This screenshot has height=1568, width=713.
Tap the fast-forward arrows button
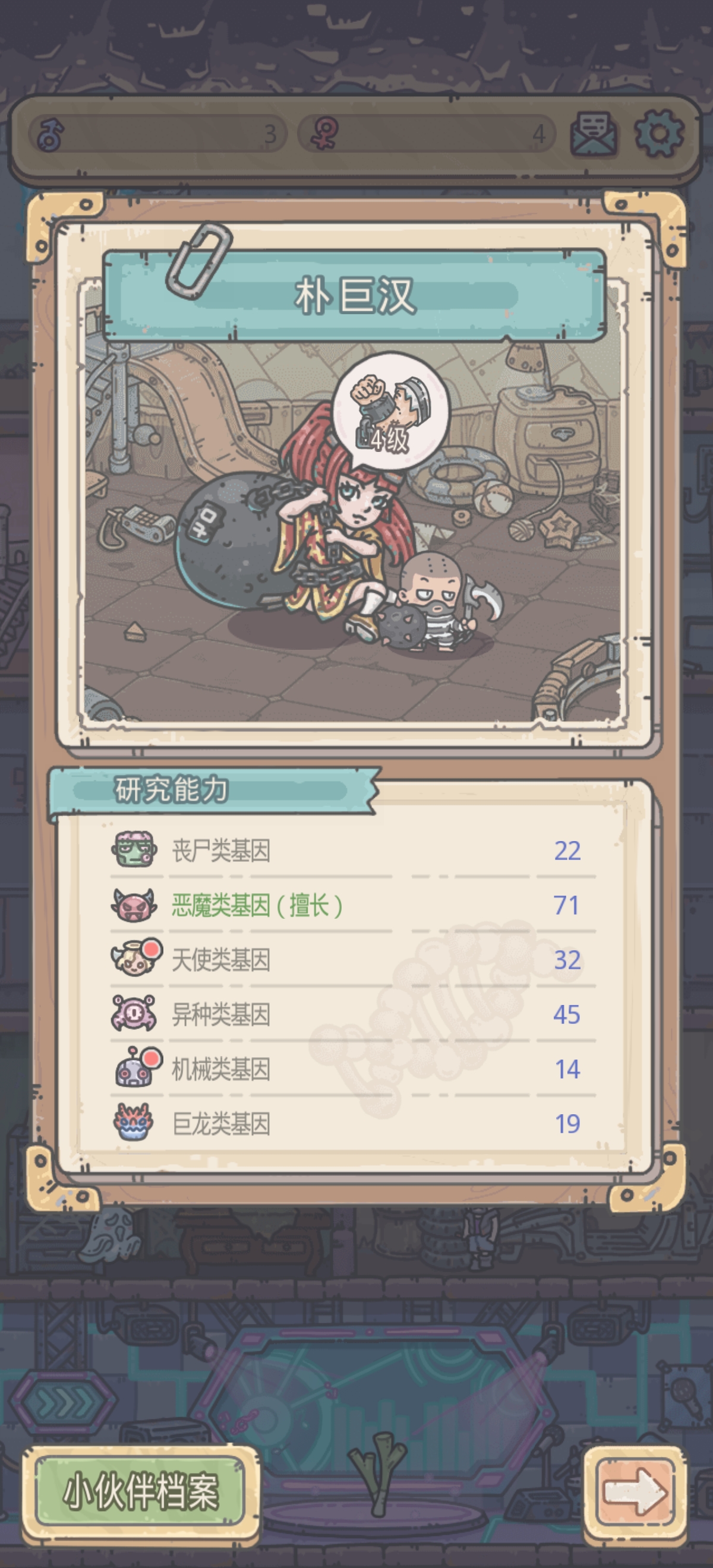pyautogui.click(x=64, y=1402)
